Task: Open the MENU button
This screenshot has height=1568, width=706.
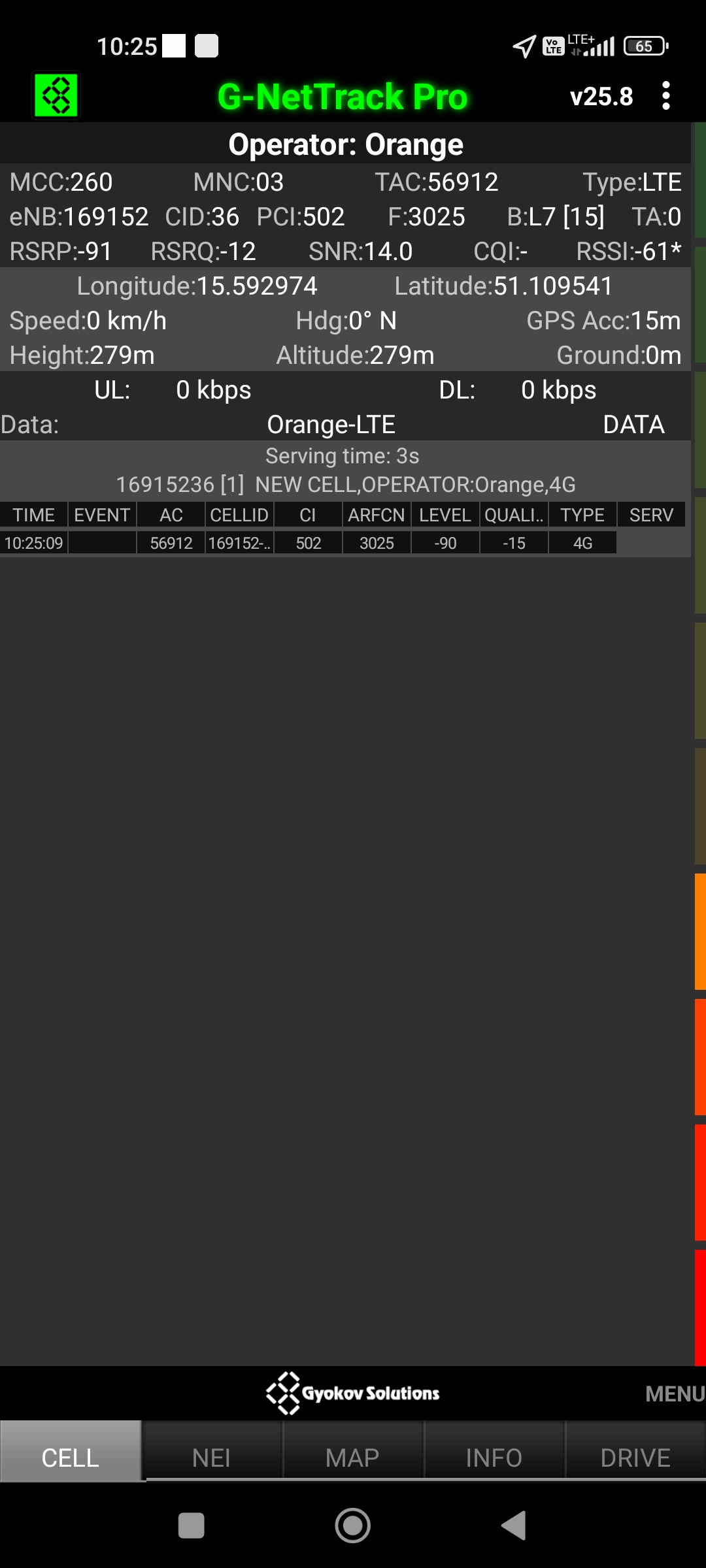Action: 675,1394
